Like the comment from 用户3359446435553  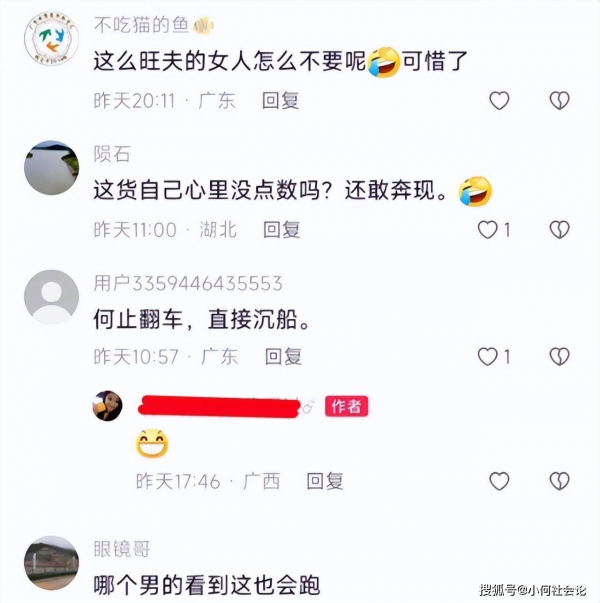coord(488,356)
